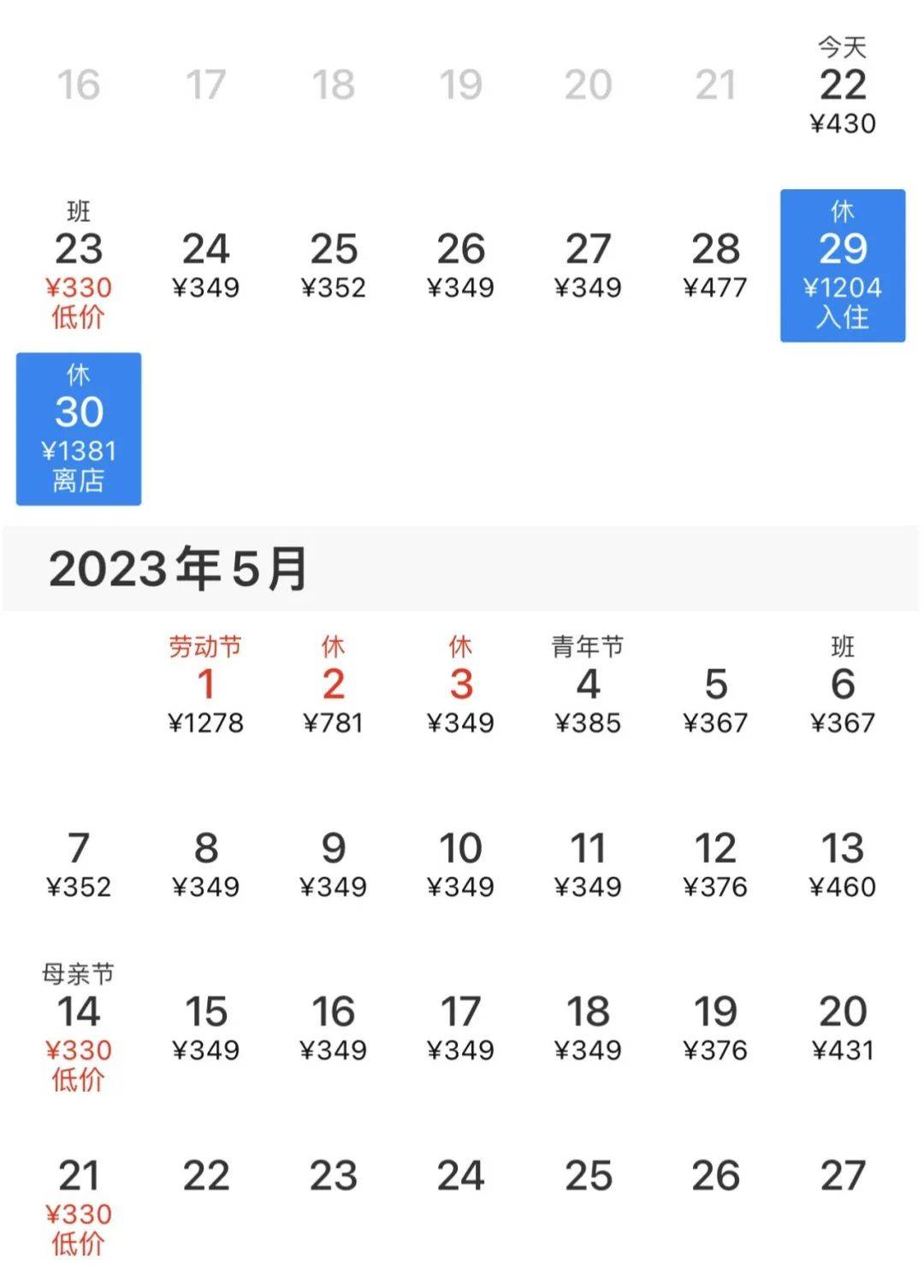Select May 25 on the calendar
Viewport: 924px width, 1288px height.
click(x=588, y=1176)
